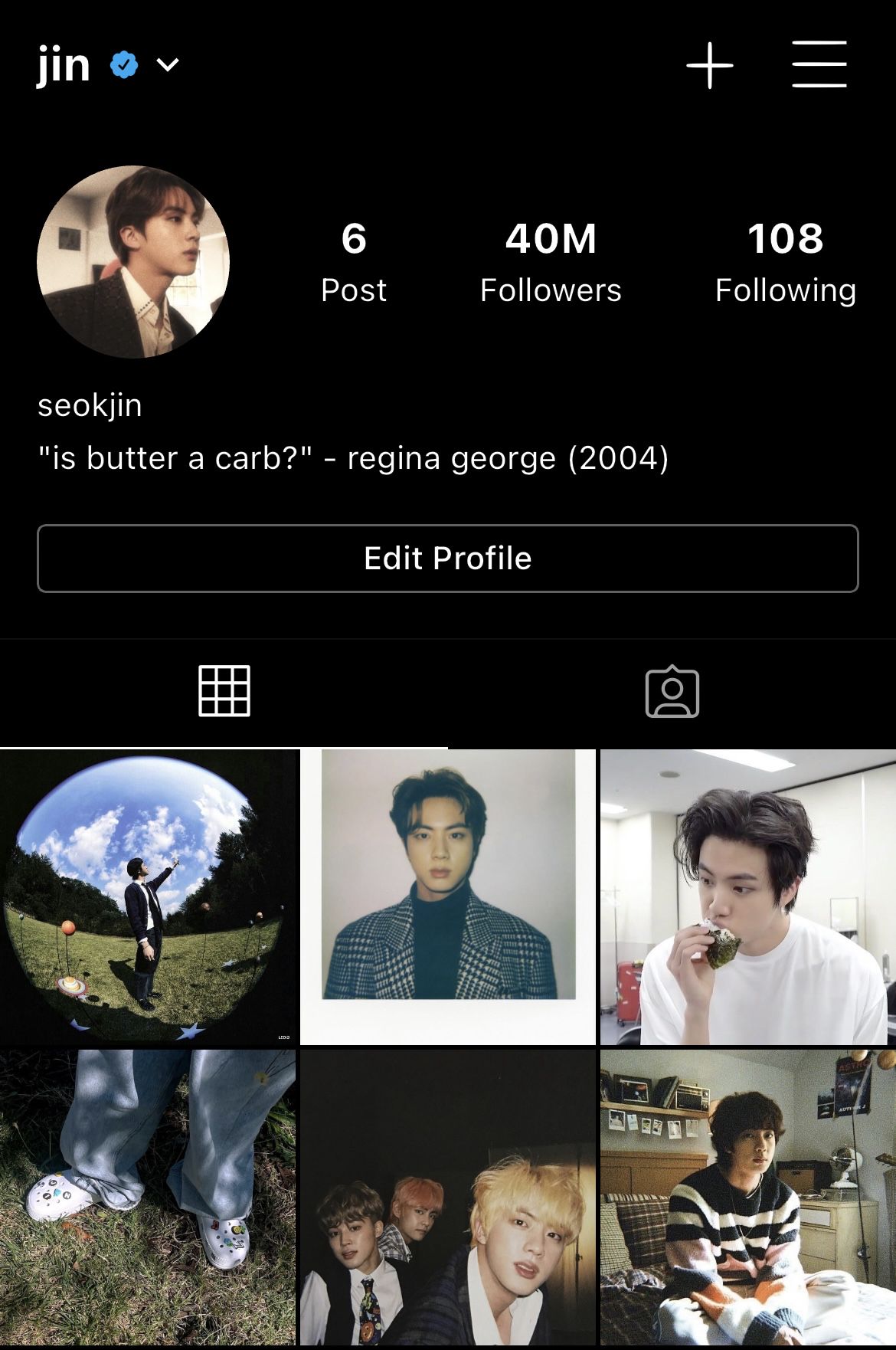Open the jeans and sneakers post
The width and height of the screenshot is (896, 1350).
coord(148,1198)
